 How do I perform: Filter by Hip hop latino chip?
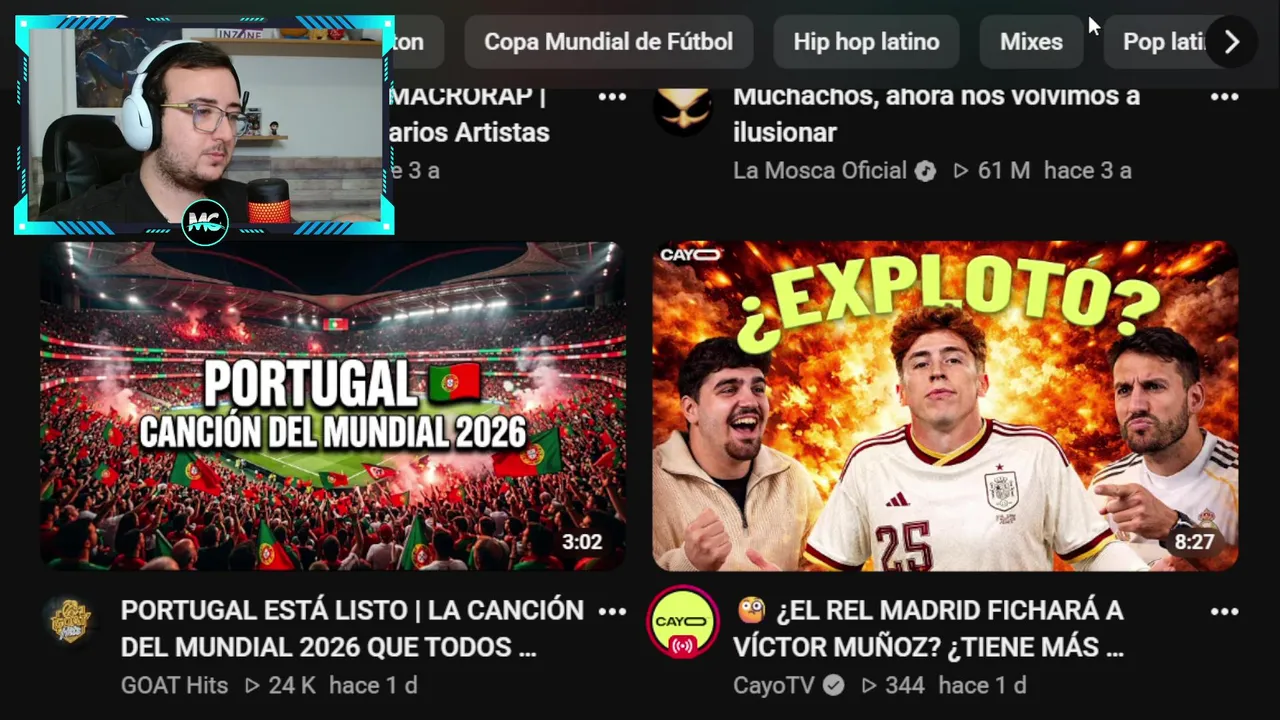coord(866,42)
